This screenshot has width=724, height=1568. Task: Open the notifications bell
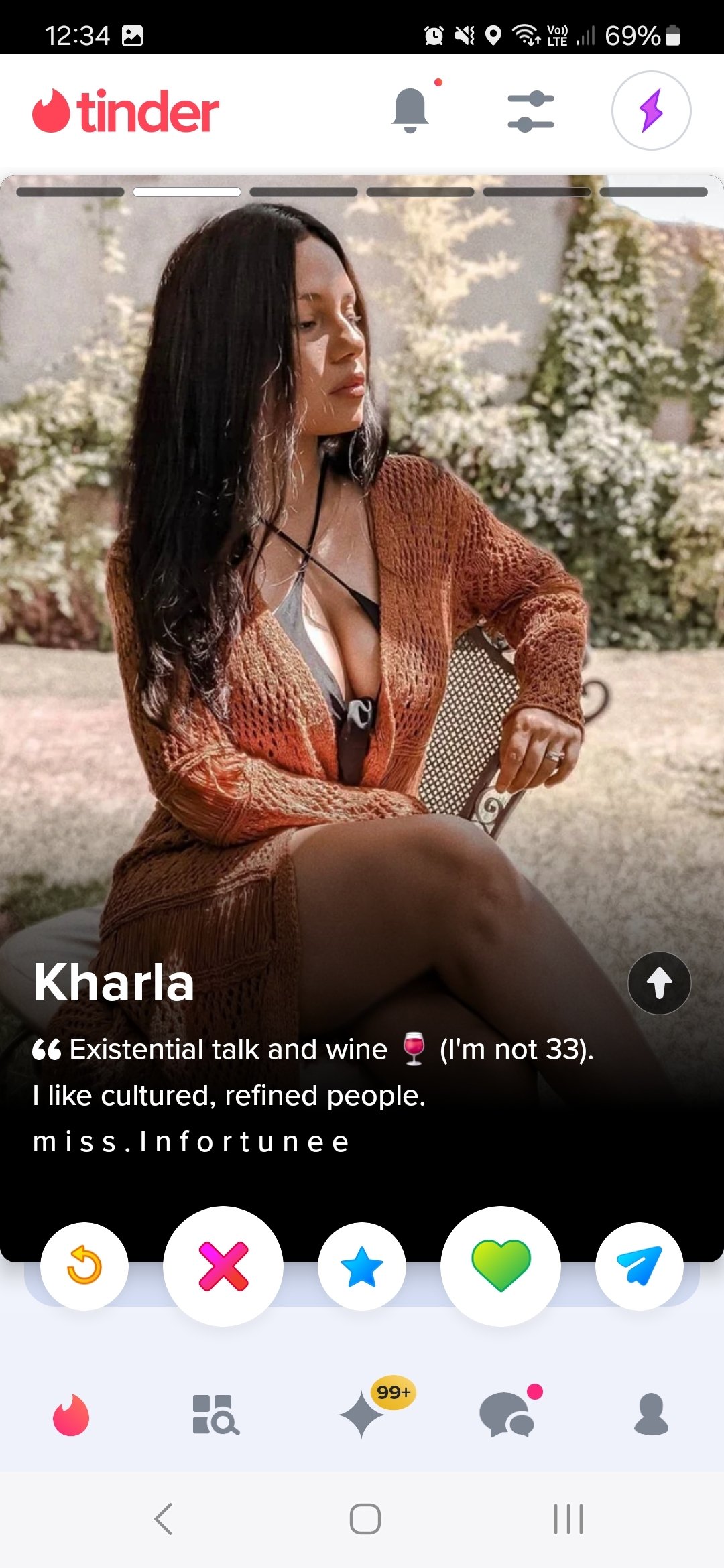tap(410, 111)
